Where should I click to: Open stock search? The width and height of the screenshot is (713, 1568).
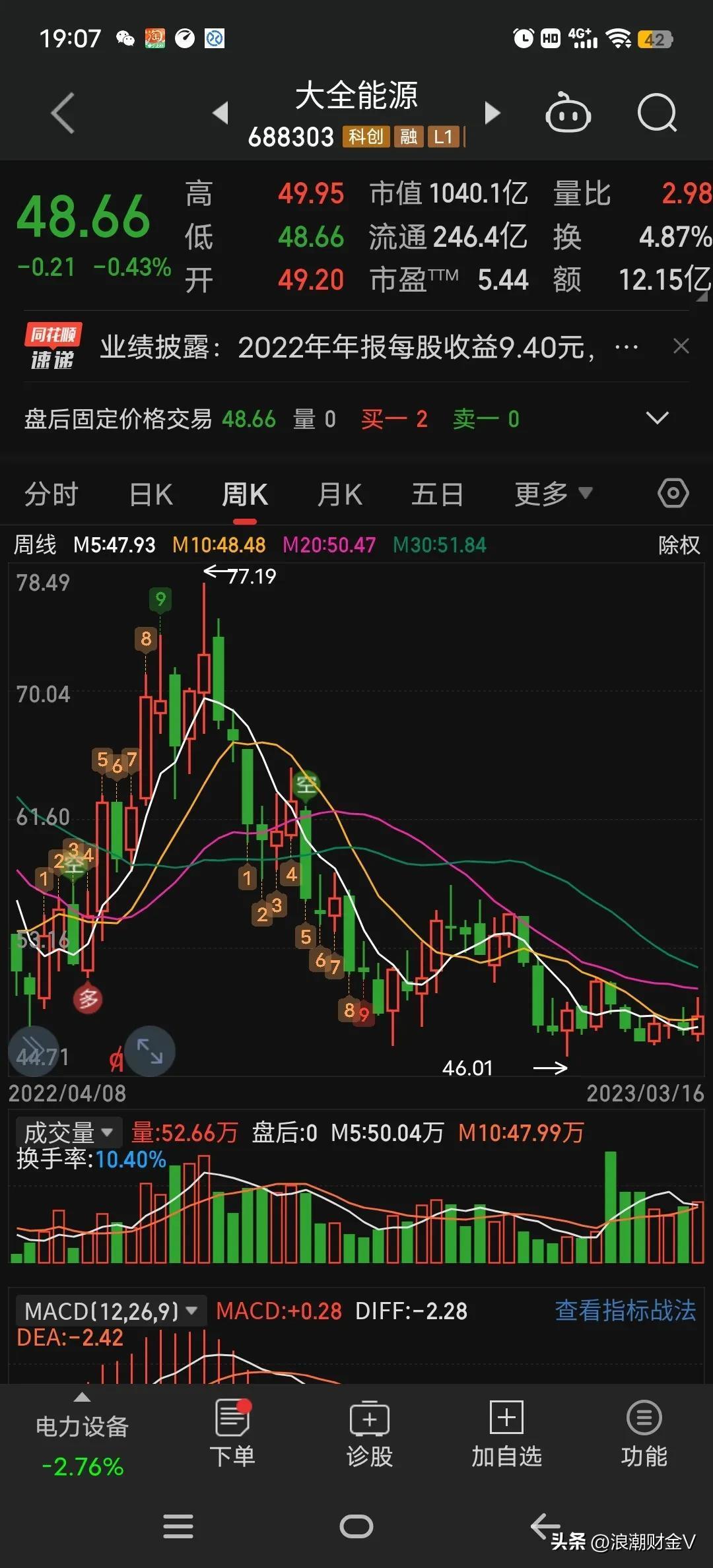(x=656, y=114)
